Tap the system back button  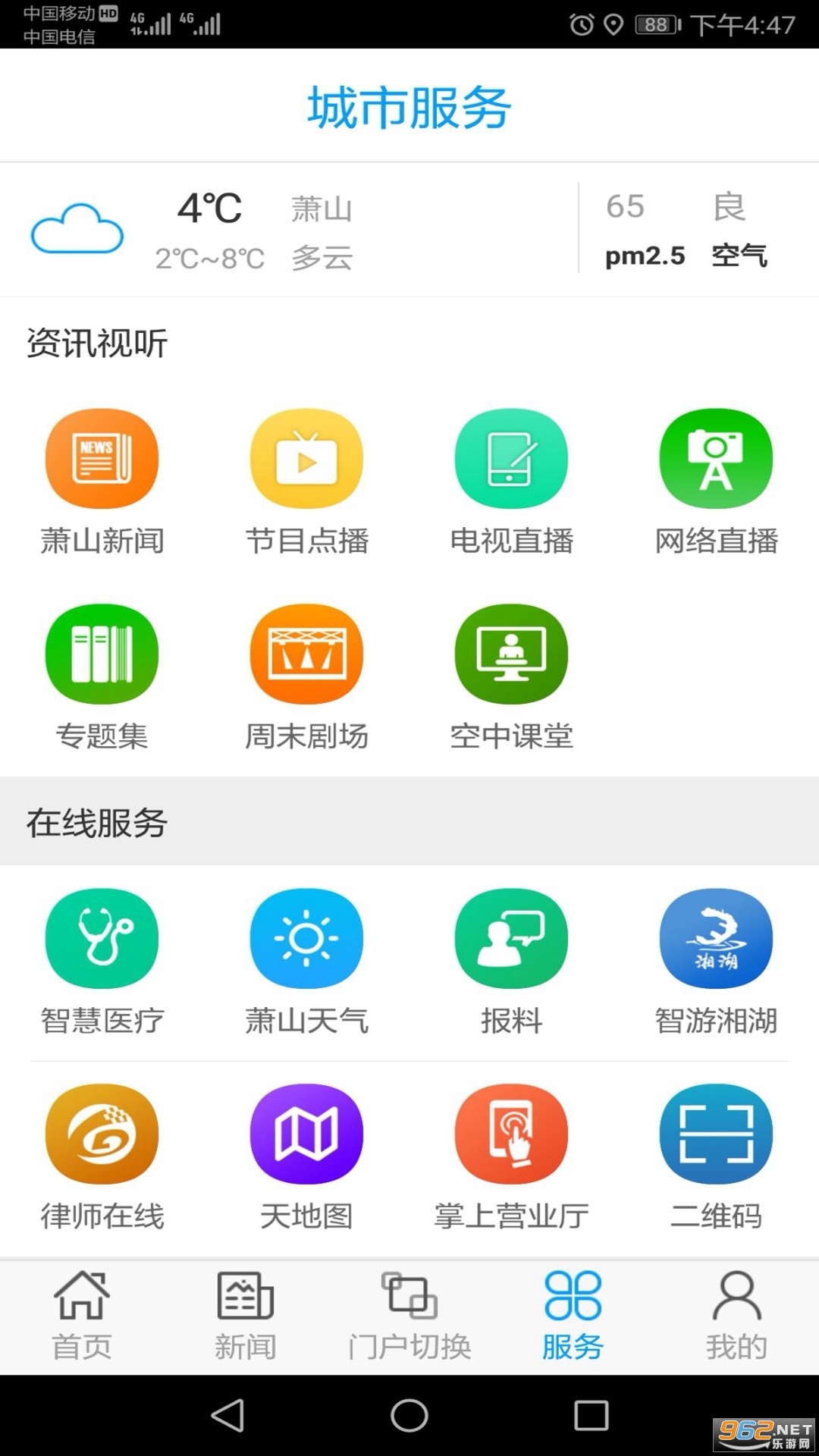227,1415
